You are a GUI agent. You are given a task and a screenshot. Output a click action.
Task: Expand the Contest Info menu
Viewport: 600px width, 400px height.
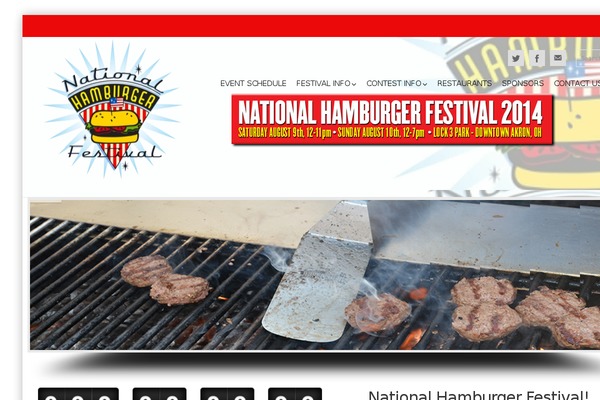(396, 83)
